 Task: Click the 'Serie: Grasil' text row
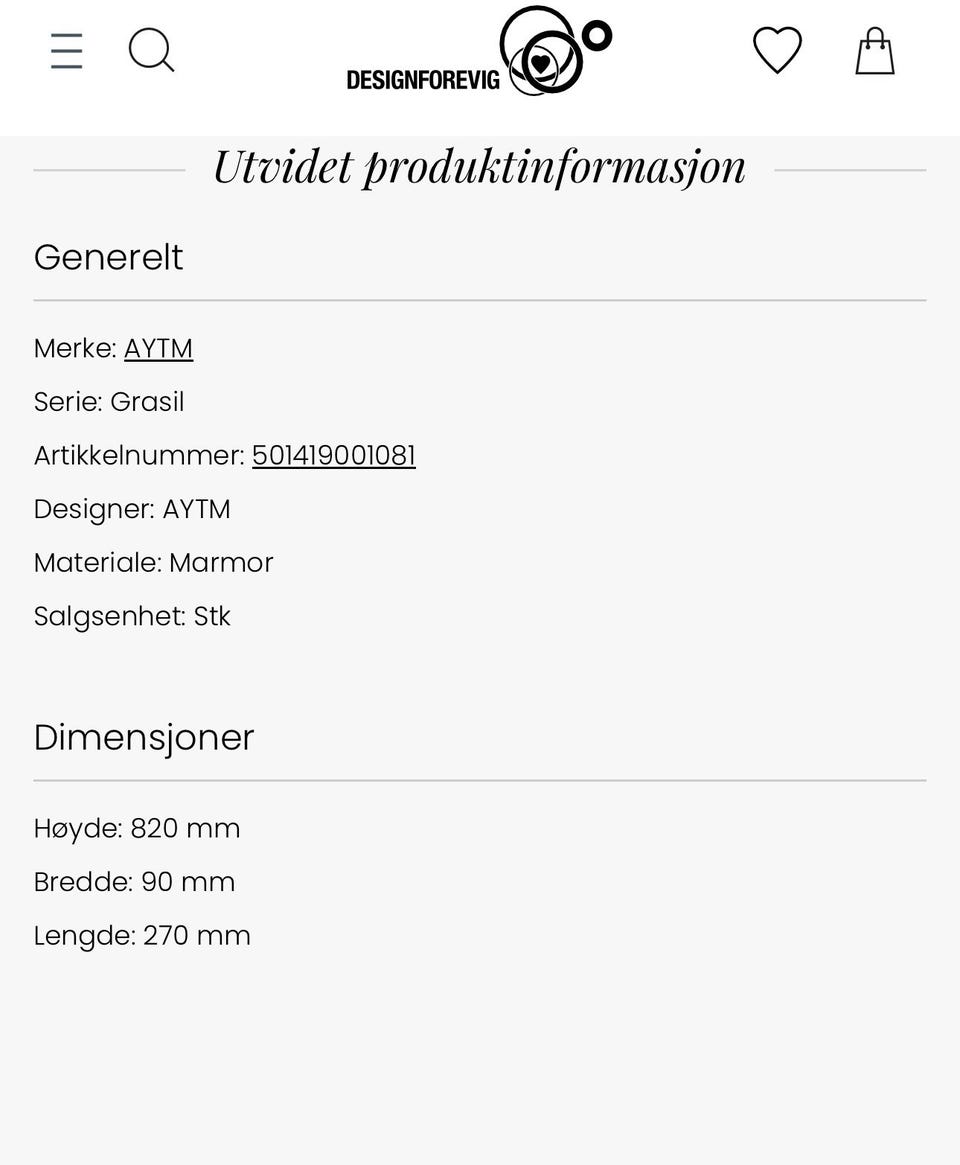click(109, 401)
